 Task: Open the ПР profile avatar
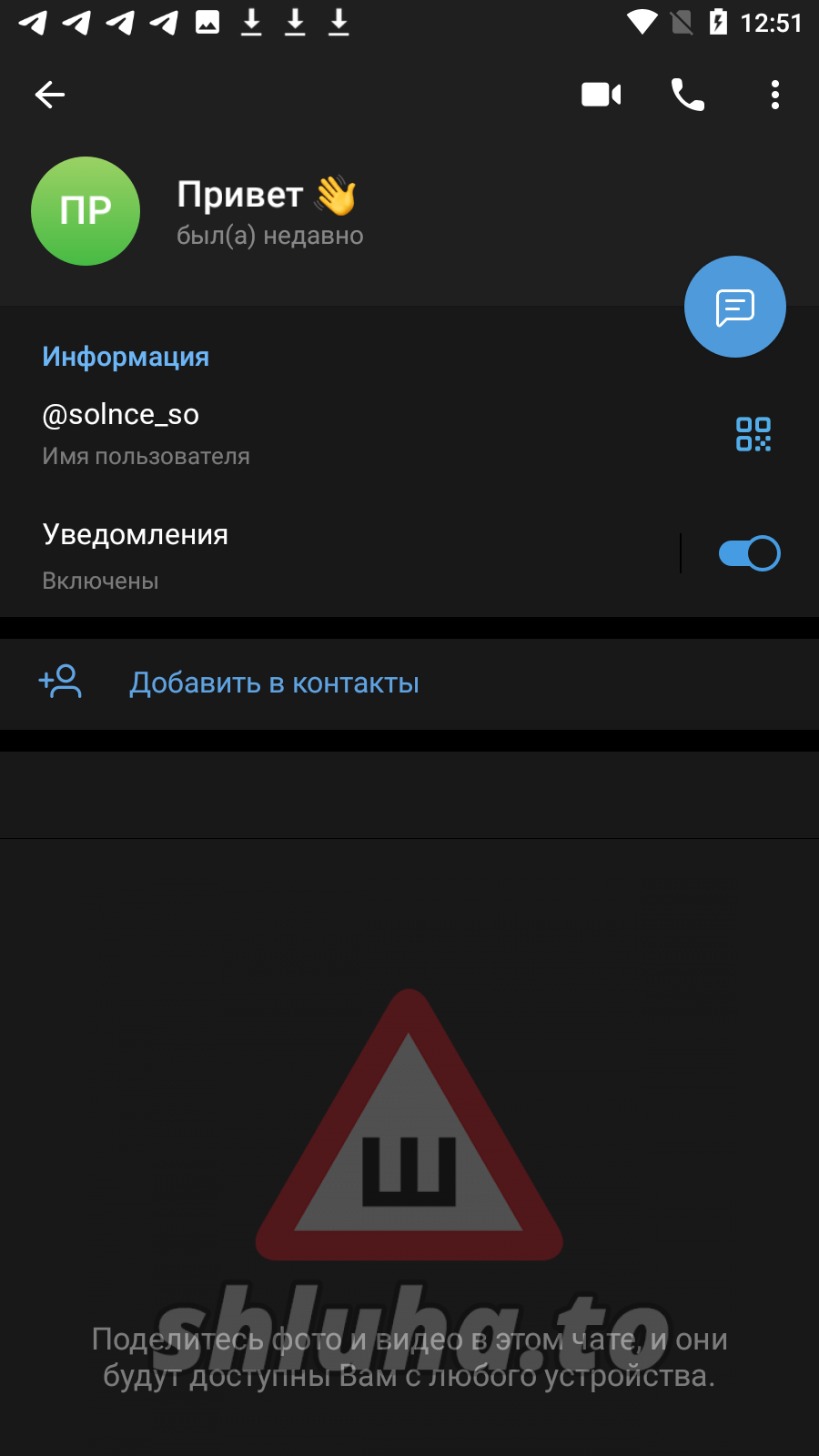click(x=86, y=211)
